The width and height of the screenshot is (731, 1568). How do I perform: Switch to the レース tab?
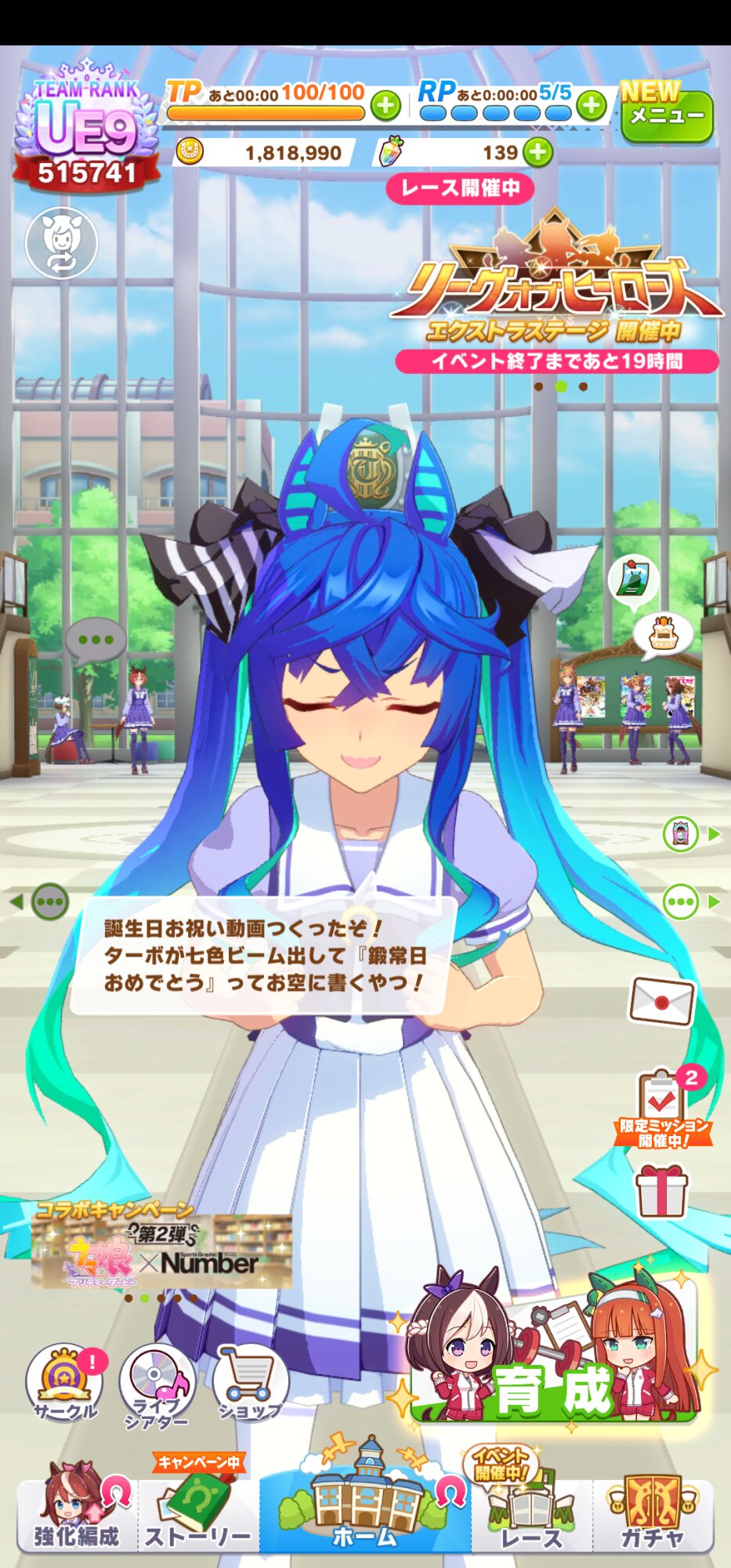click(x=532, y=1507)
